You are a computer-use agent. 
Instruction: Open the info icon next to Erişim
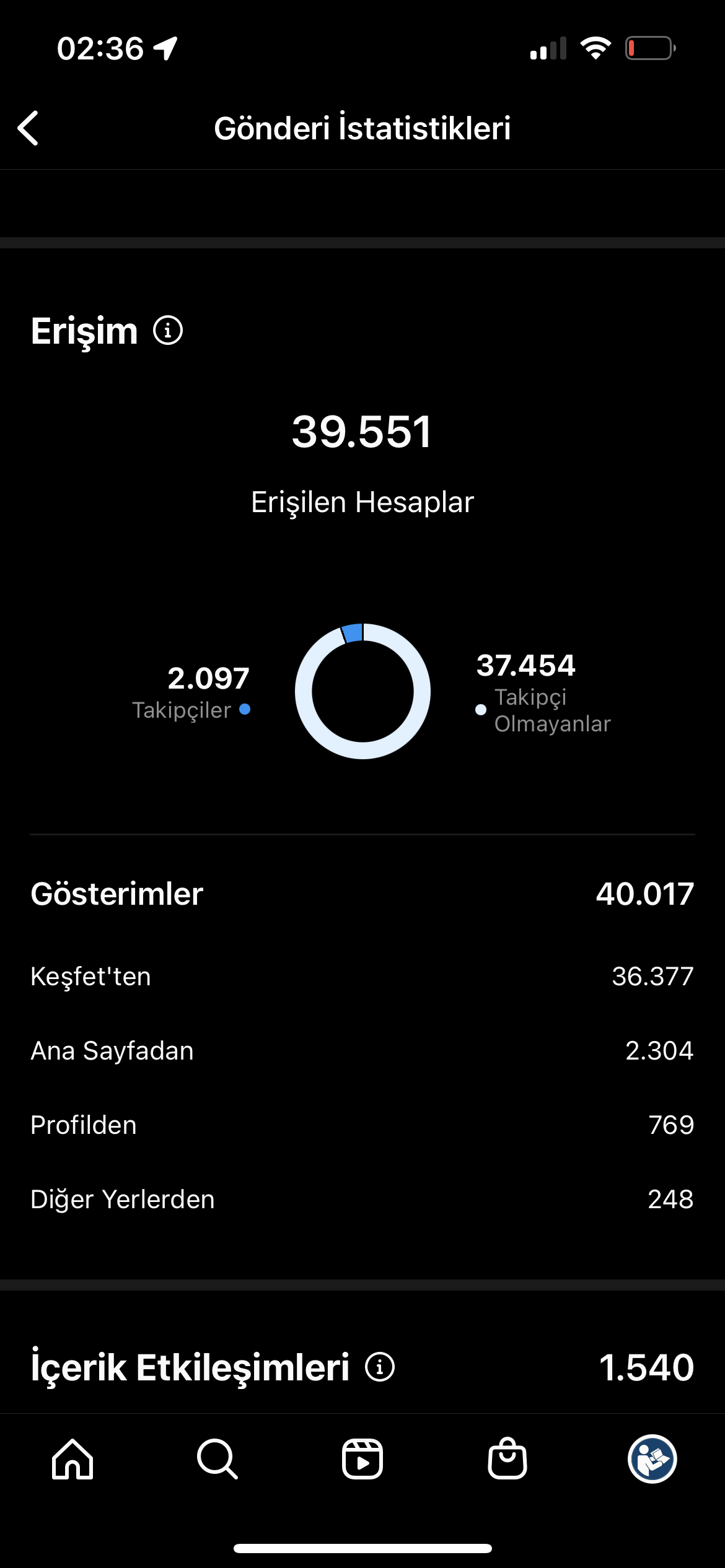tap(168, 330)
